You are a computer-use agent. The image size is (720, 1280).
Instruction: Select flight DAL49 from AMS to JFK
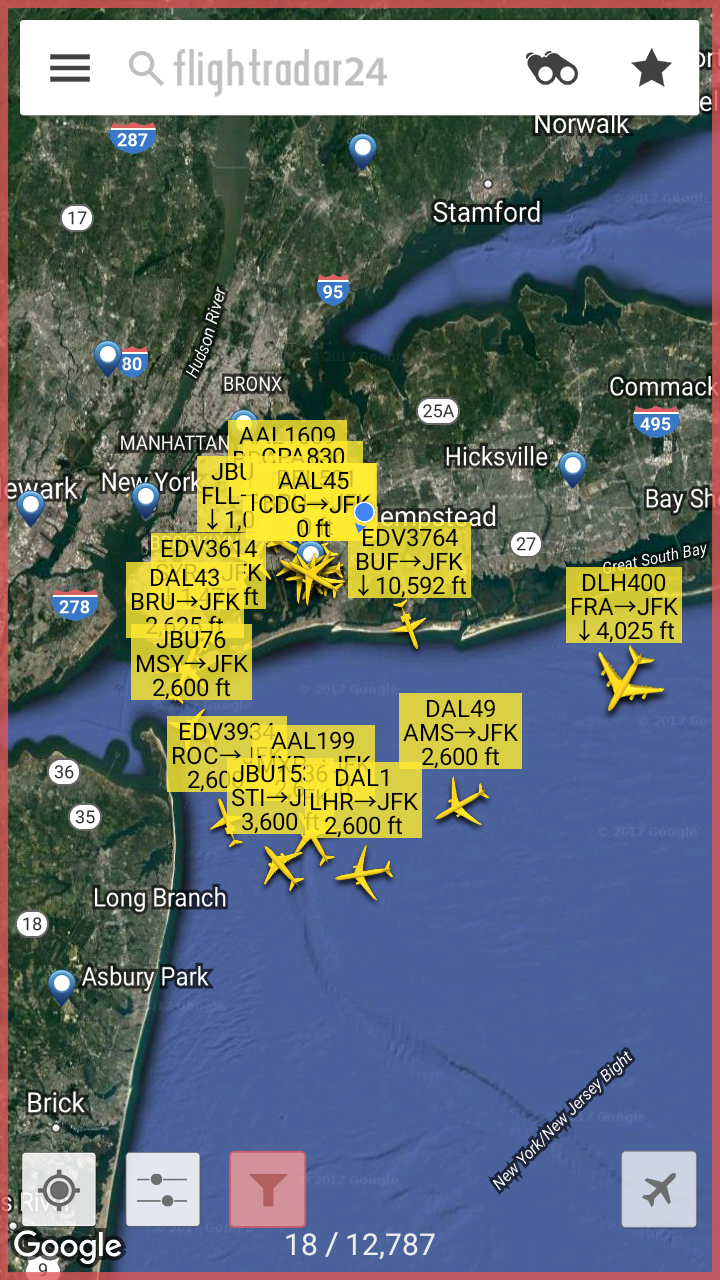(460, 733)
